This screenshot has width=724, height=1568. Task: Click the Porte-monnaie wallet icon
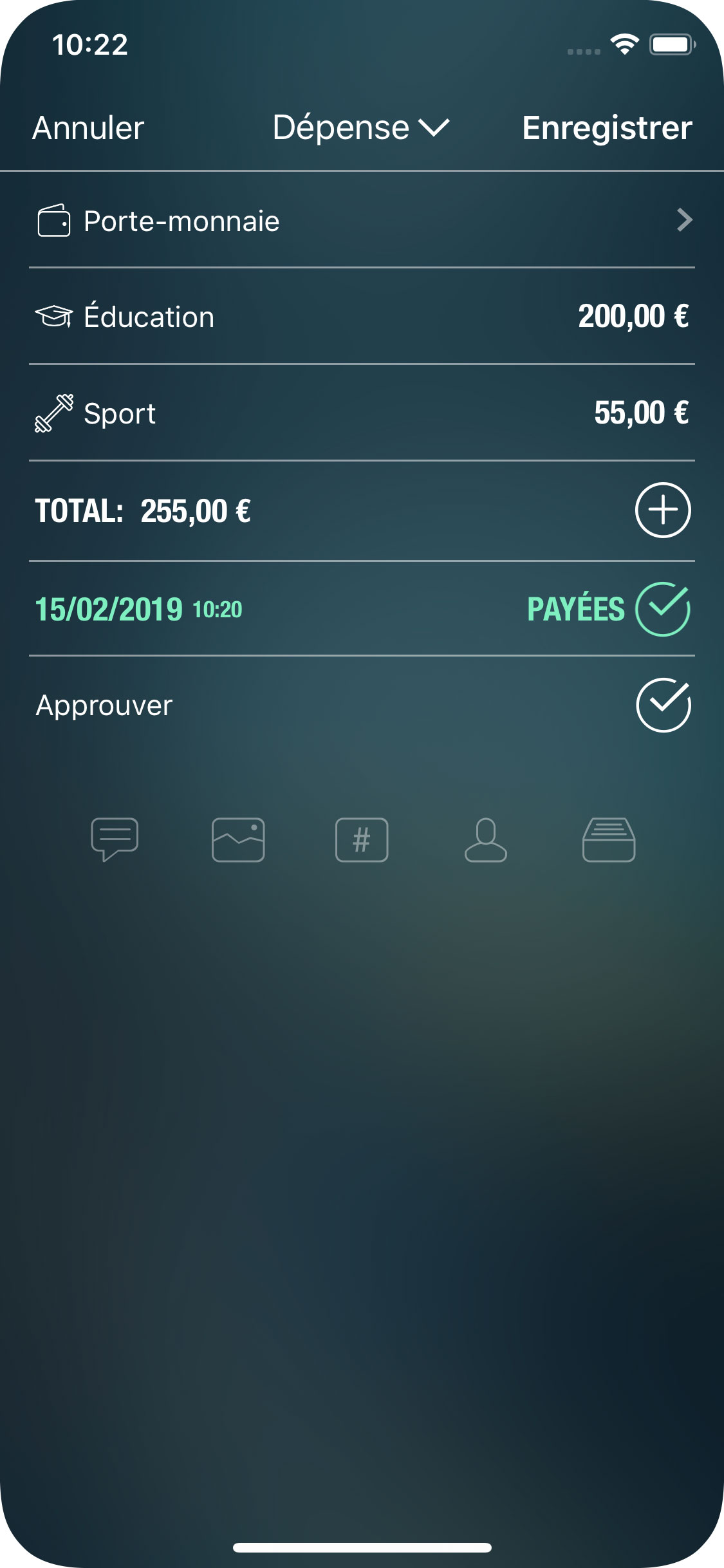click(x=55, y=220)
